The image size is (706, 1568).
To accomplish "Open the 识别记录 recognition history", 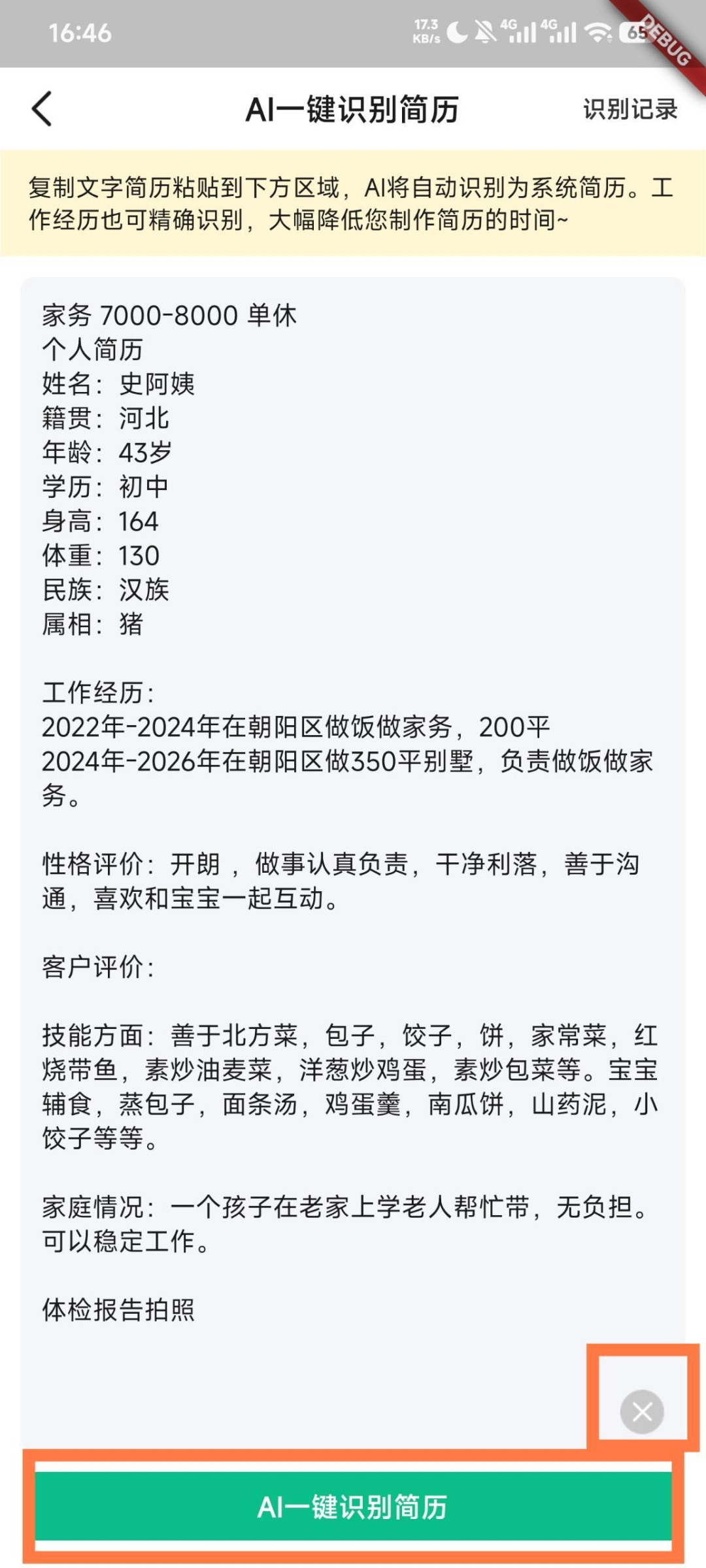I will pyautogui.click(x=630, y=110).
